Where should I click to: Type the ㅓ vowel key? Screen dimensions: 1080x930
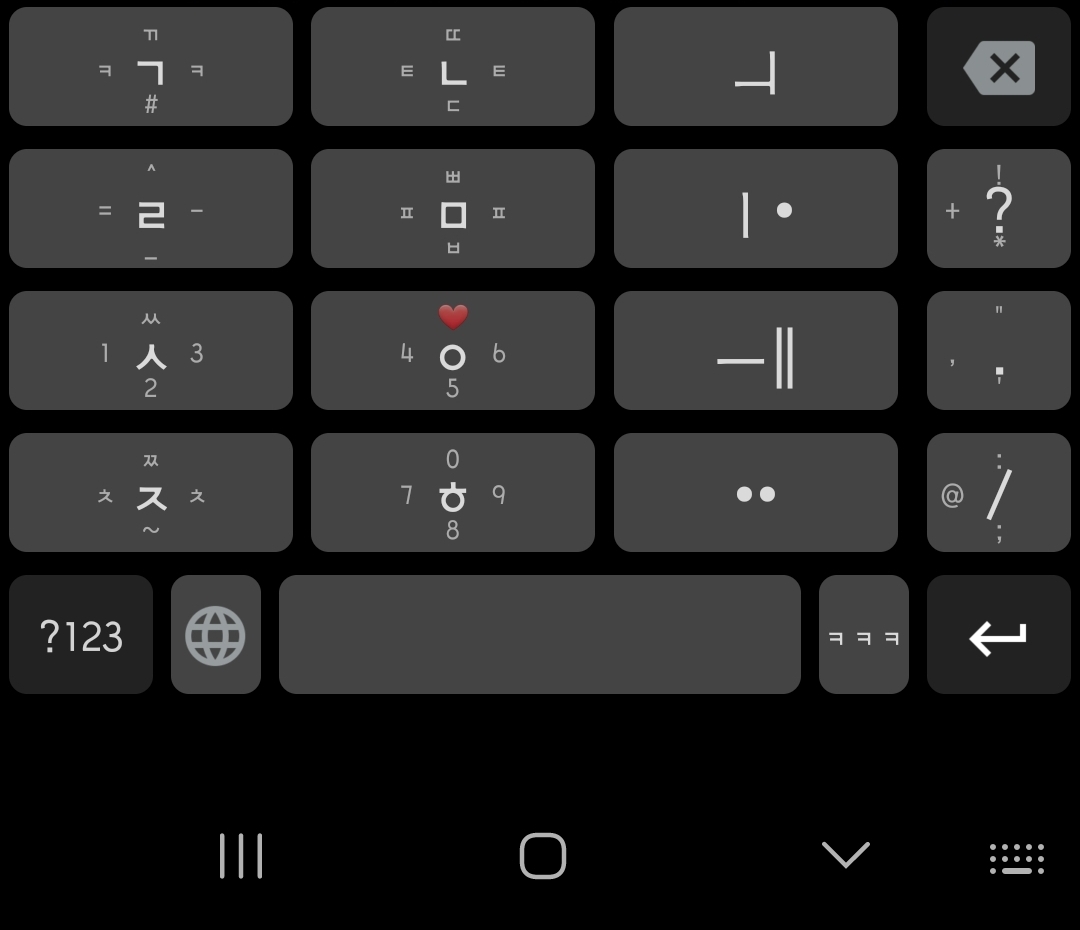[756, 67]
